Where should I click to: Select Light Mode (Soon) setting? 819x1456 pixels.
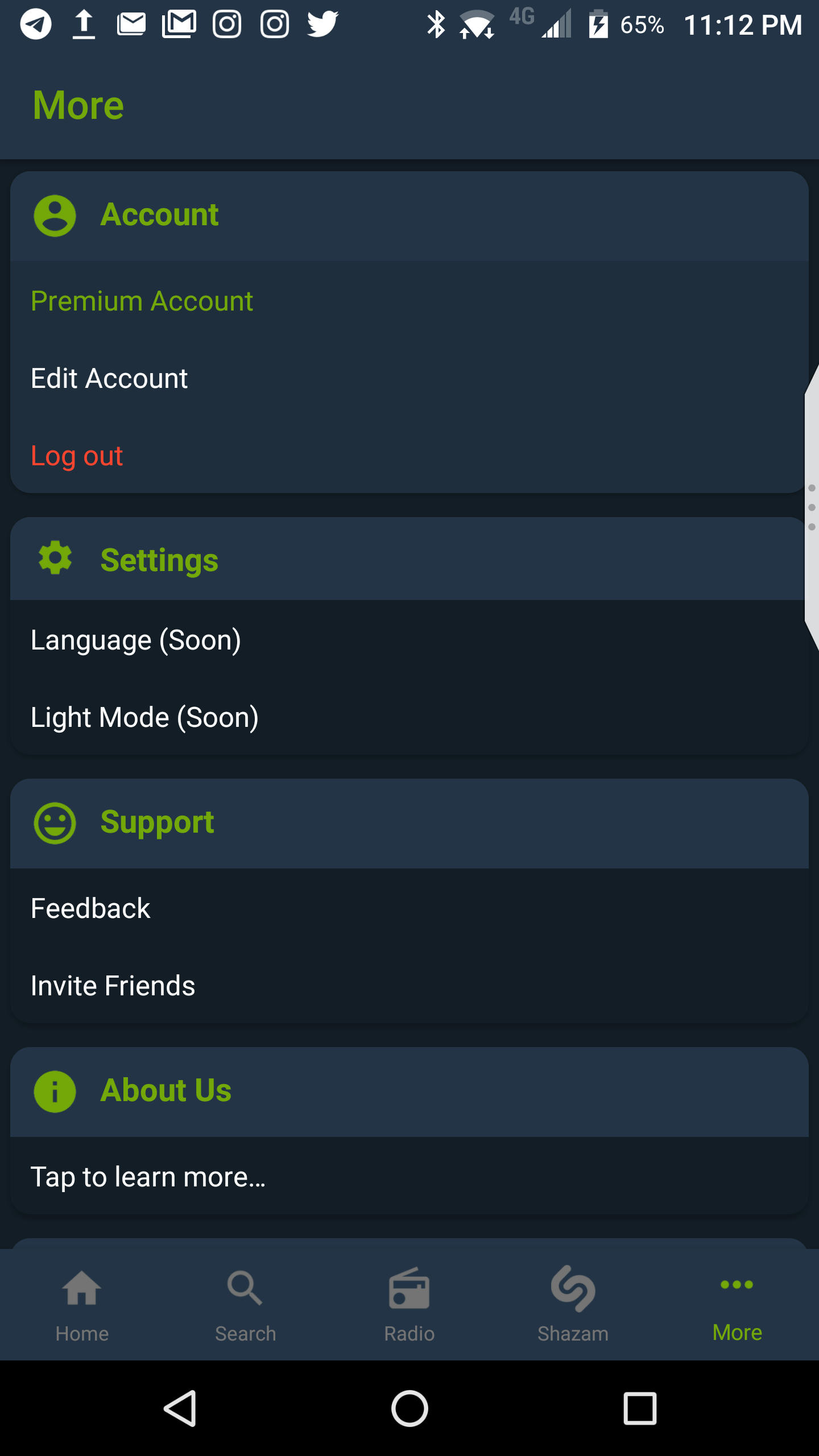(x=144, y=717)
